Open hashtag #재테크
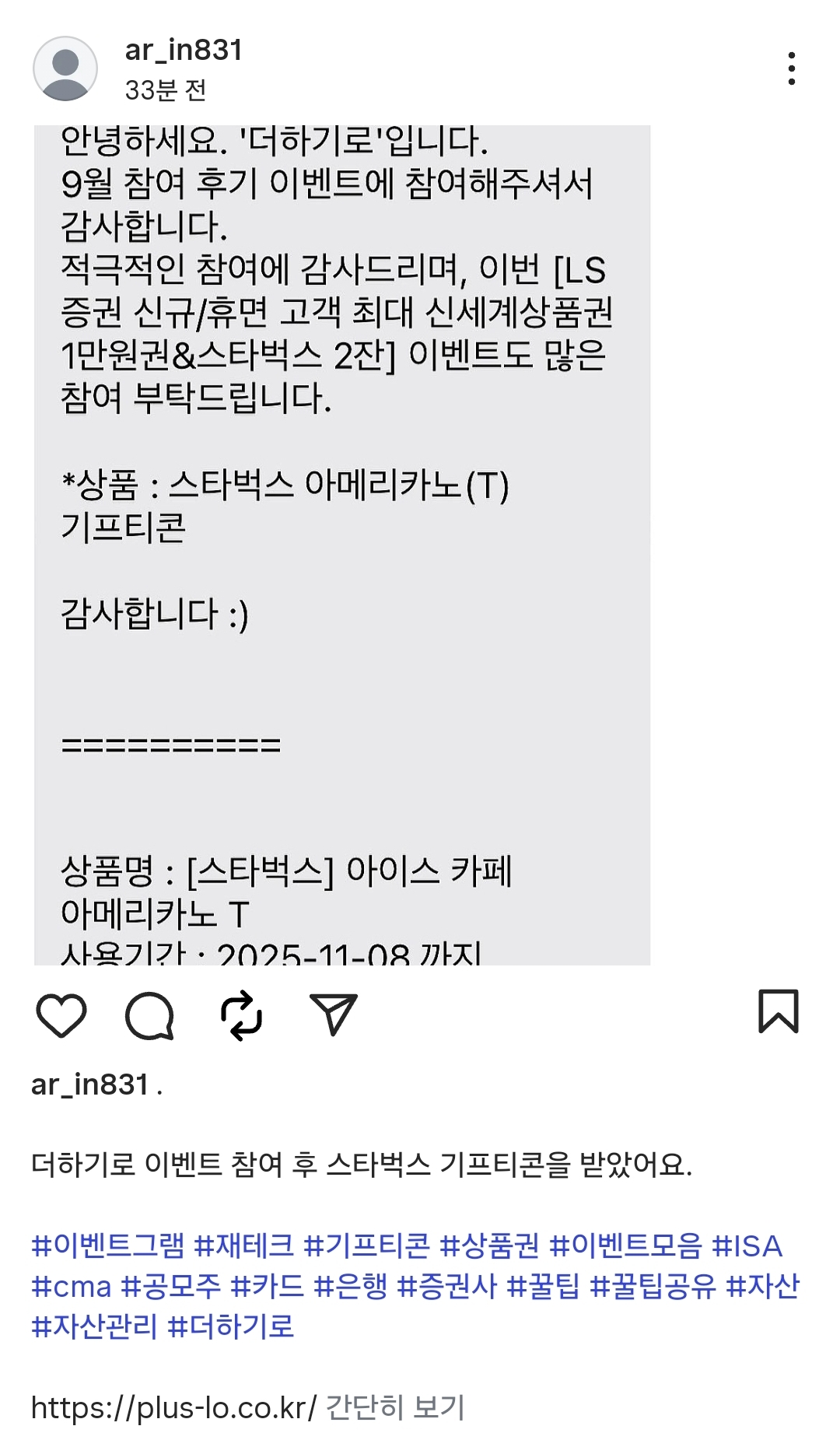Screen dimensions: 840x1454 point(243,1246)
